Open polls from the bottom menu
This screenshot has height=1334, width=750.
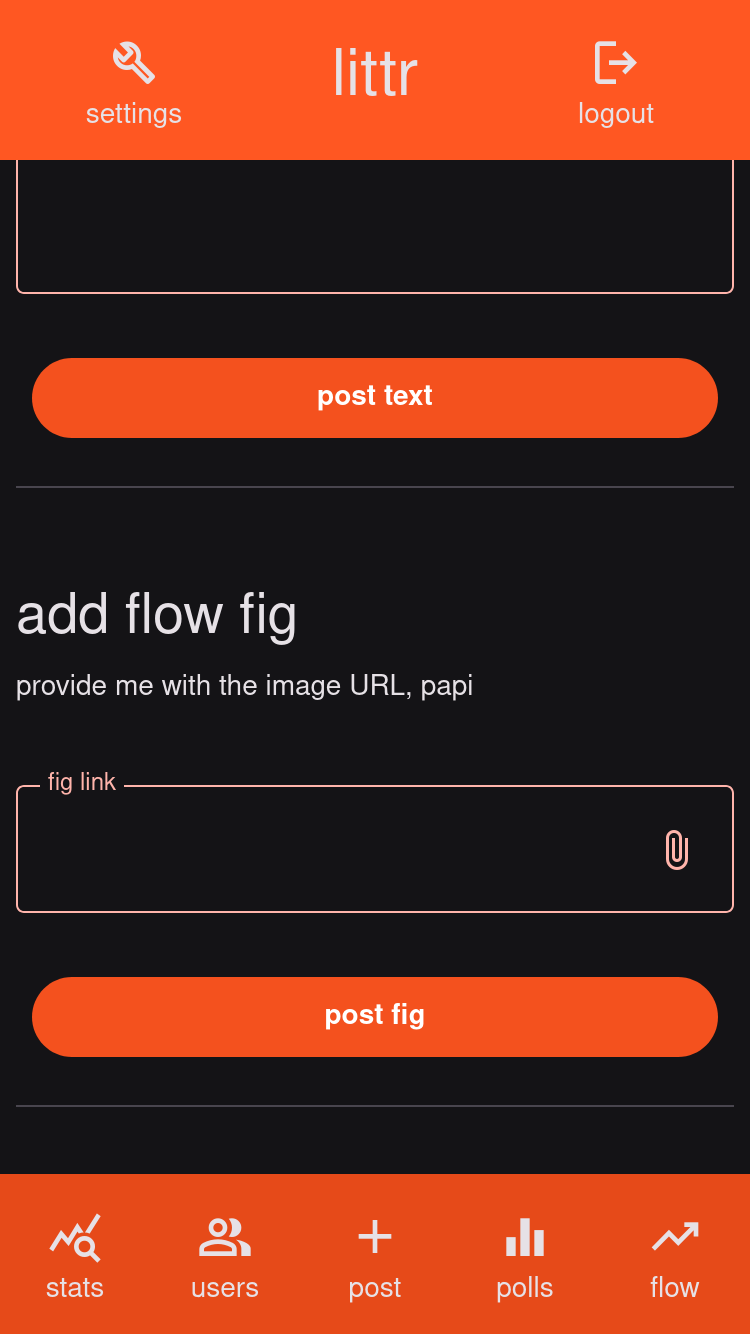[524, 1288]
